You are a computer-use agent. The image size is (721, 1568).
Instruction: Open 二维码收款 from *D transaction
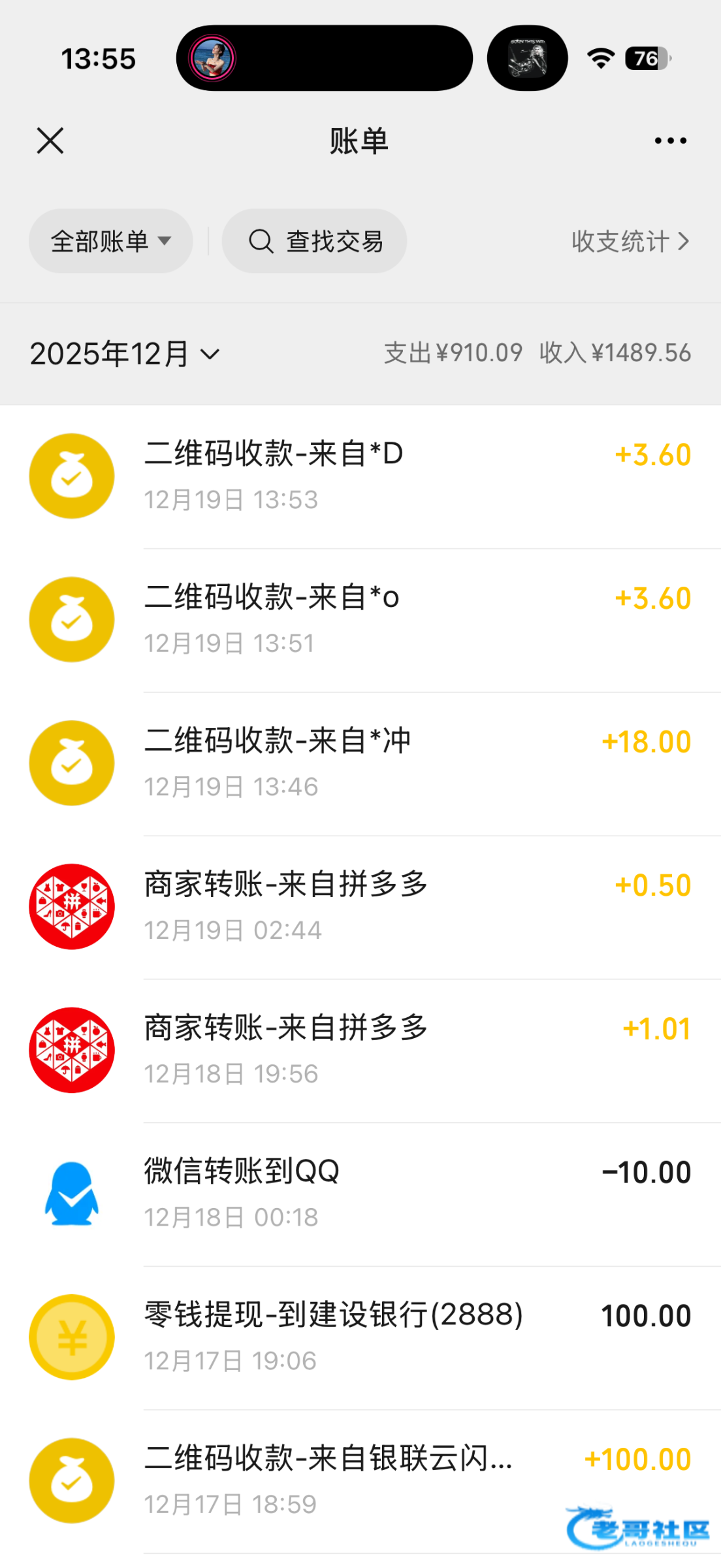[360, 476]
